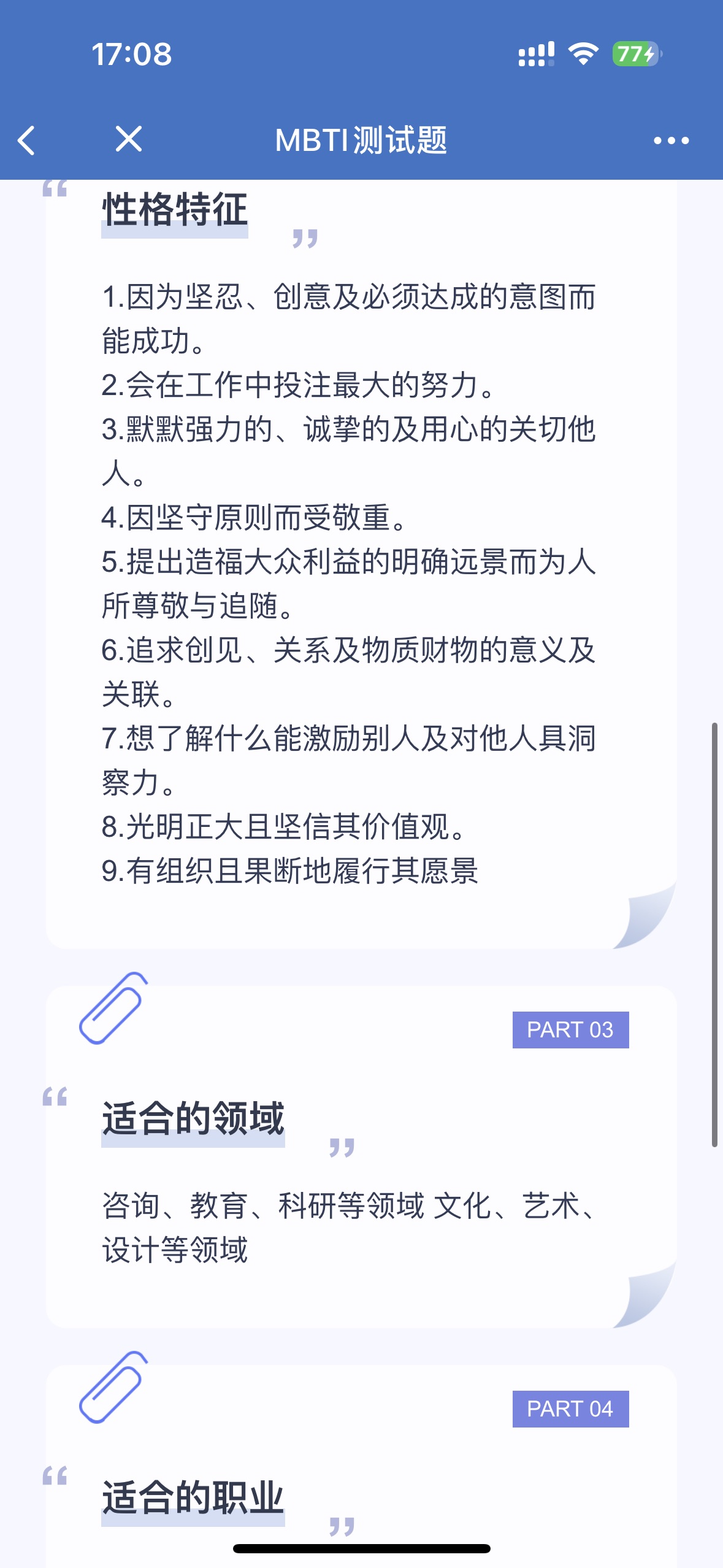Close the MBTI测试题 page
Image resolution: width=723 pixels, height=1568 pixels.
pos(129,139)
